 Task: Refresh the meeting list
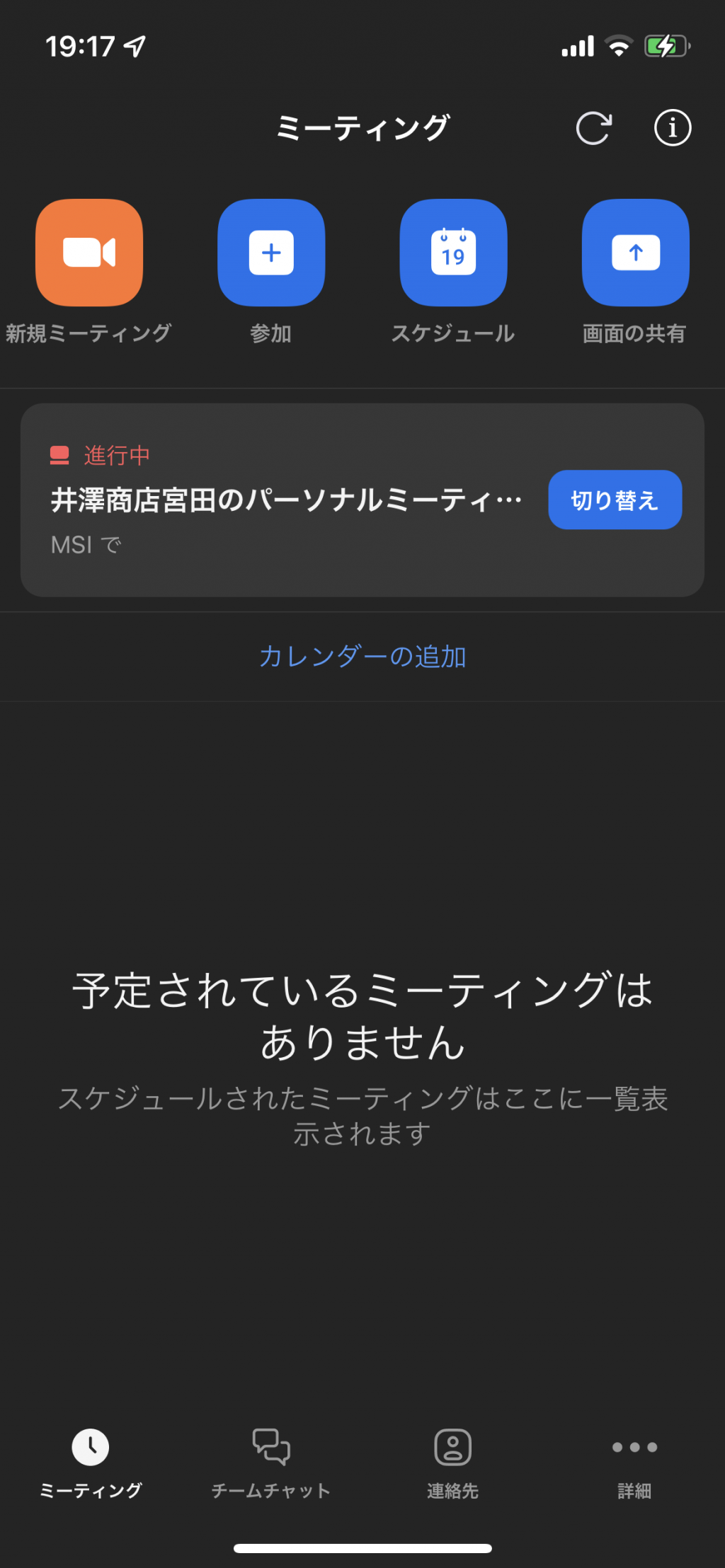593,128
